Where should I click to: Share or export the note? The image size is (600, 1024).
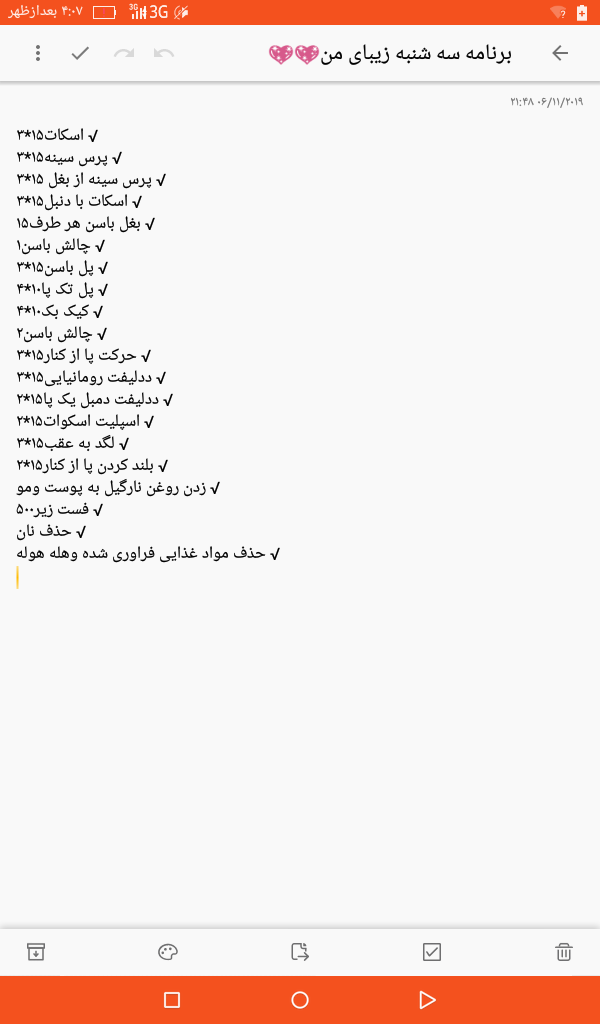click(300, 952)
